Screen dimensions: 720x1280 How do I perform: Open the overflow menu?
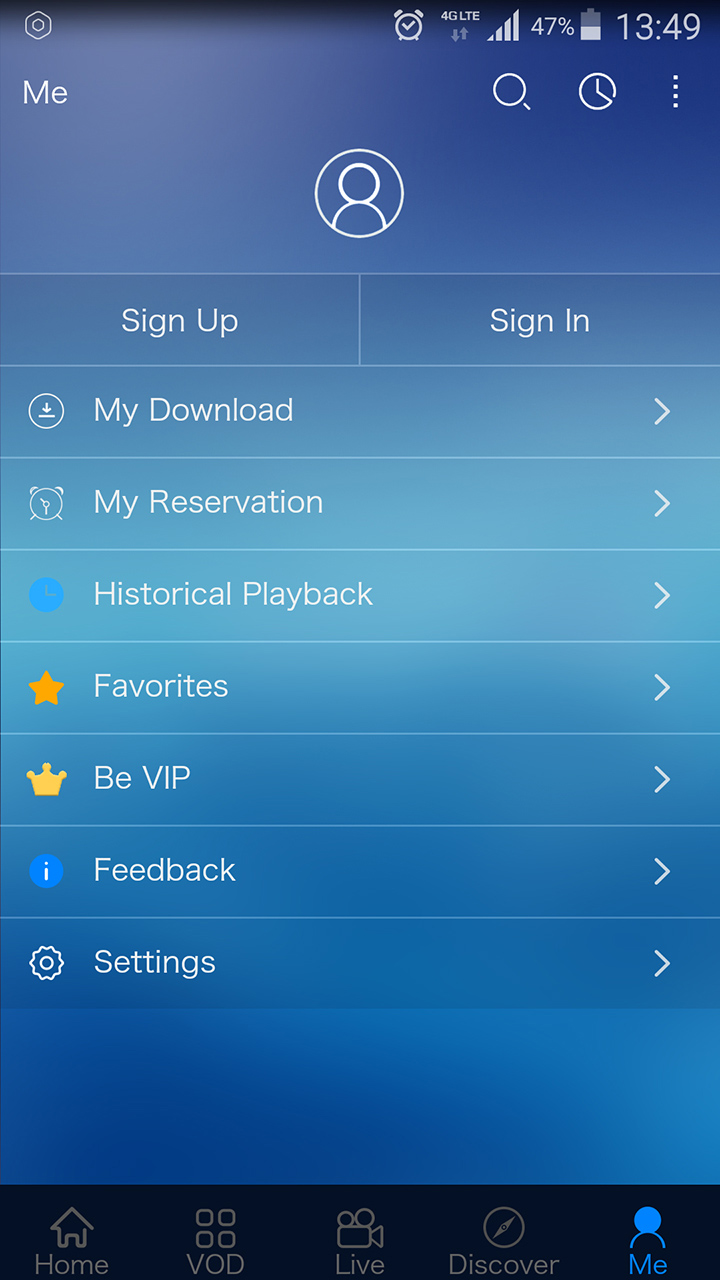[x=676, y=93]
